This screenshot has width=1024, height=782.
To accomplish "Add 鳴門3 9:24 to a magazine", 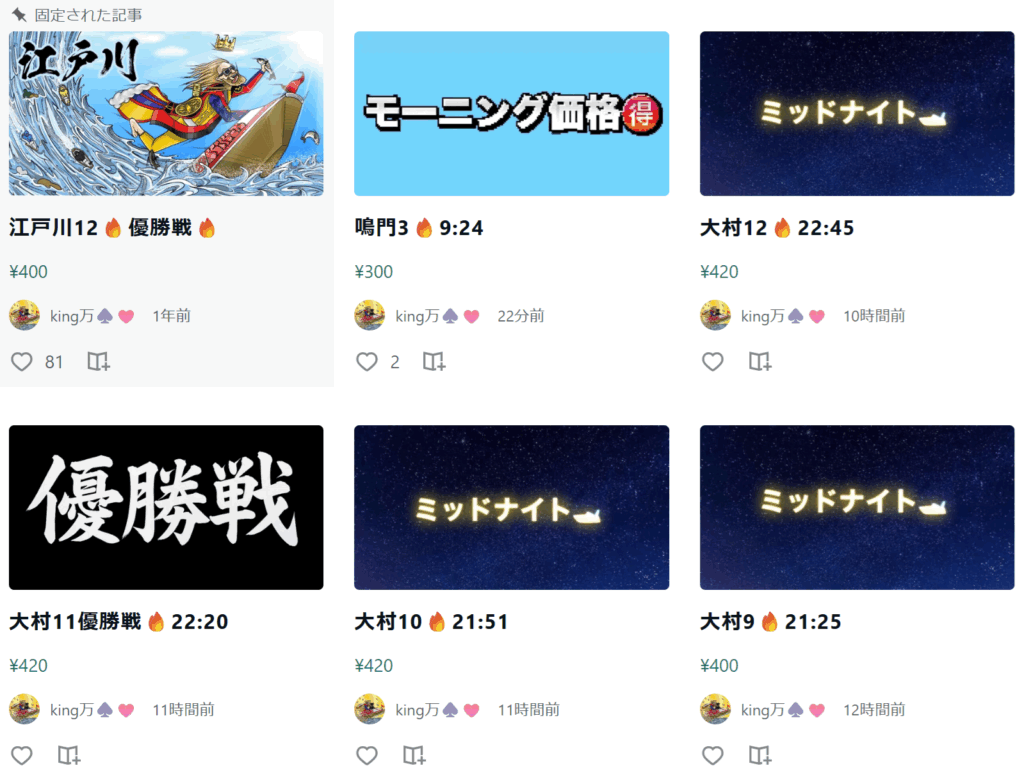I will [x=433, y=361].
